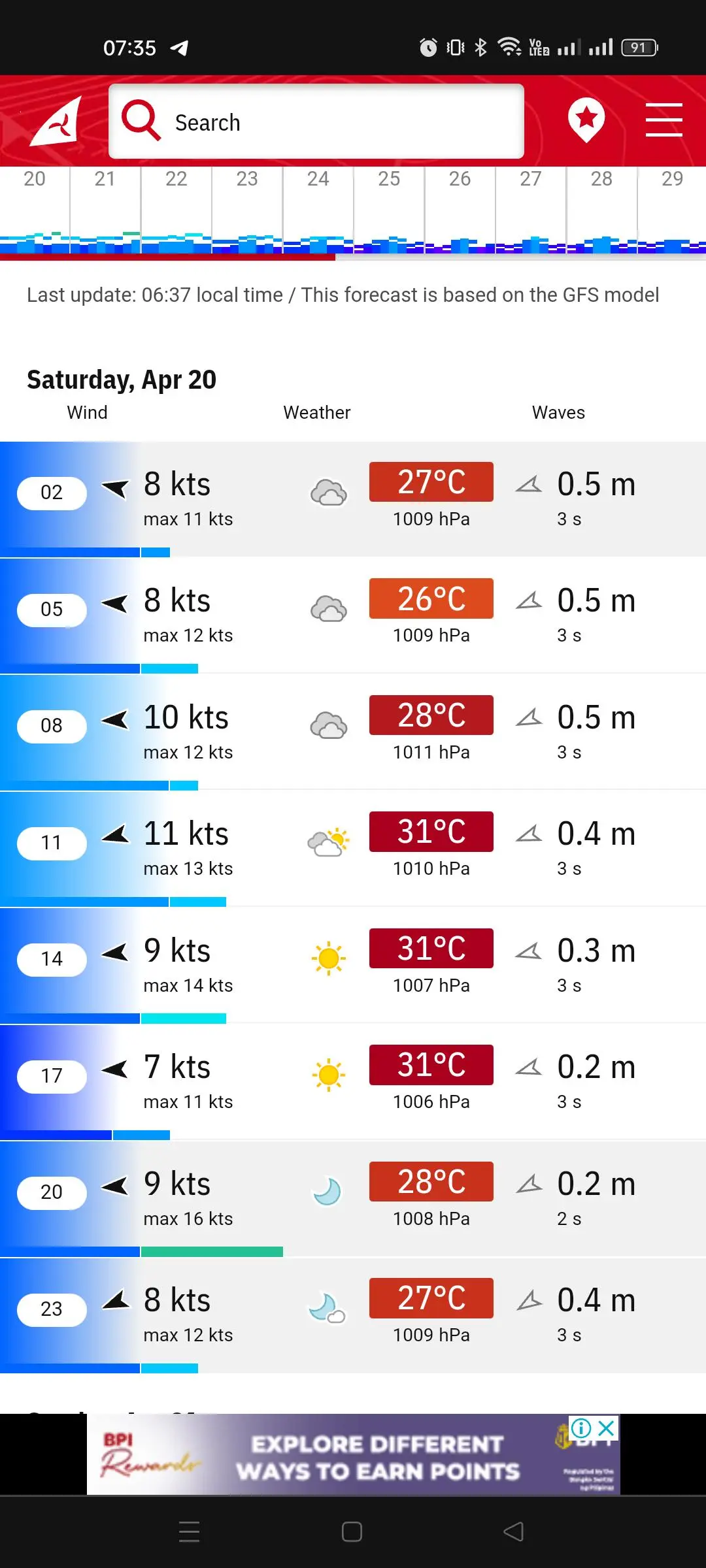
Task: Tap the Android back navigation button
Action: 514,1531
